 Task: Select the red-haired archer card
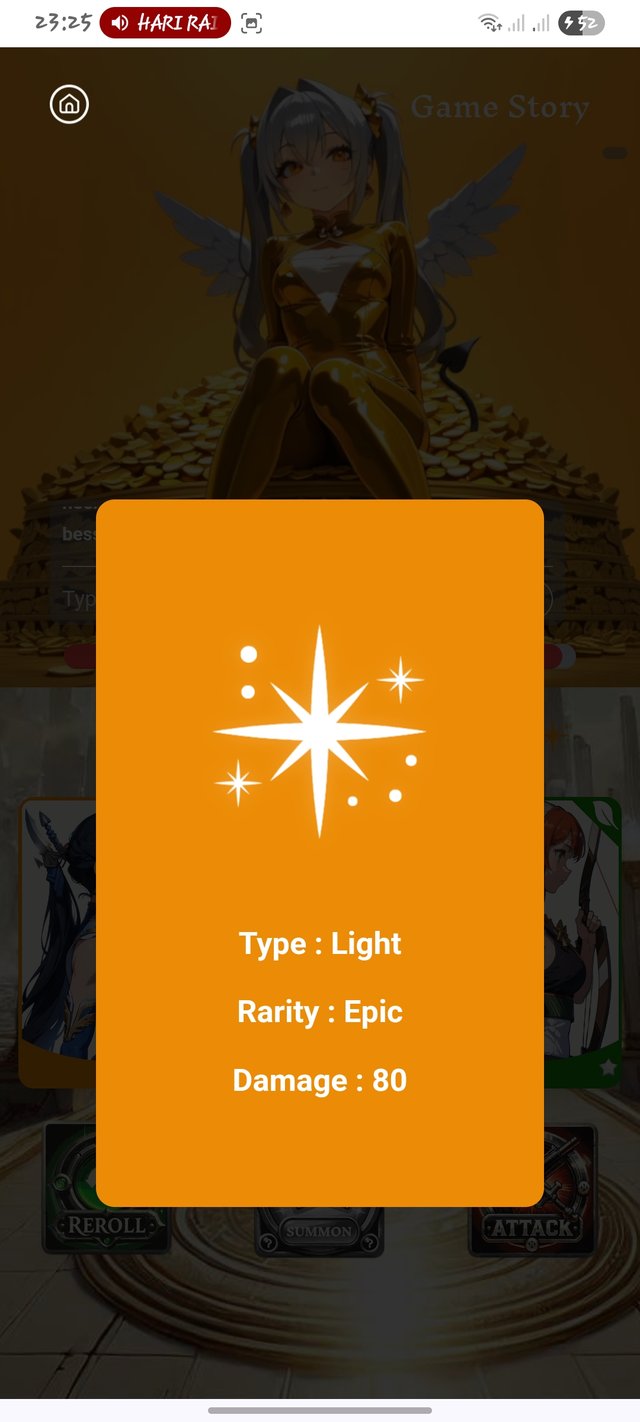pos(583,940)
